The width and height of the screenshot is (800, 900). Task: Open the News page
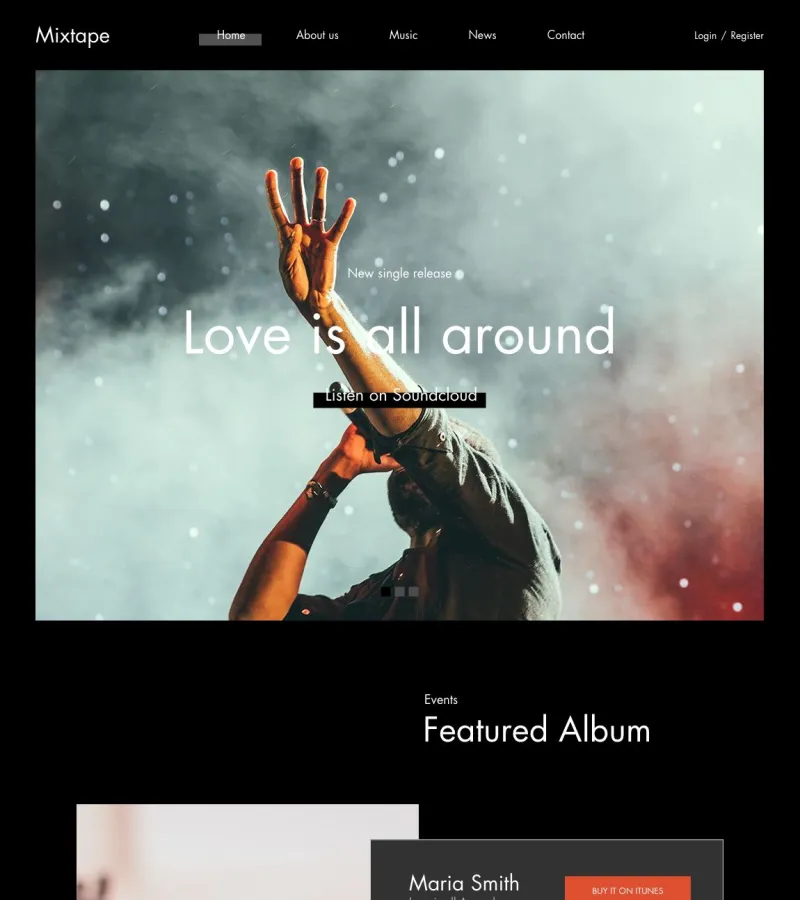pos(482,35)
